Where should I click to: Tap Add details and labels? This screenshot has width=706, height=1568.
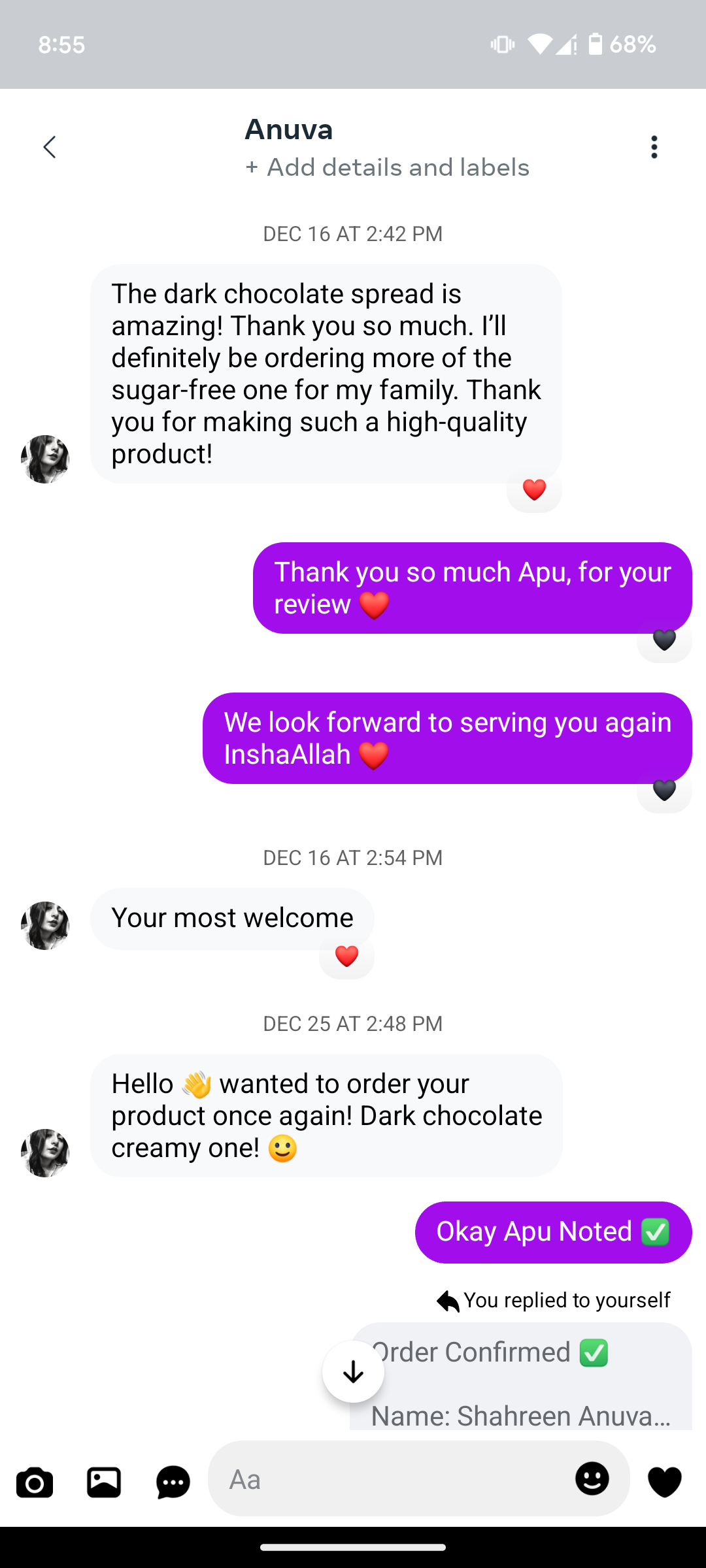click(x=387, y=168)
